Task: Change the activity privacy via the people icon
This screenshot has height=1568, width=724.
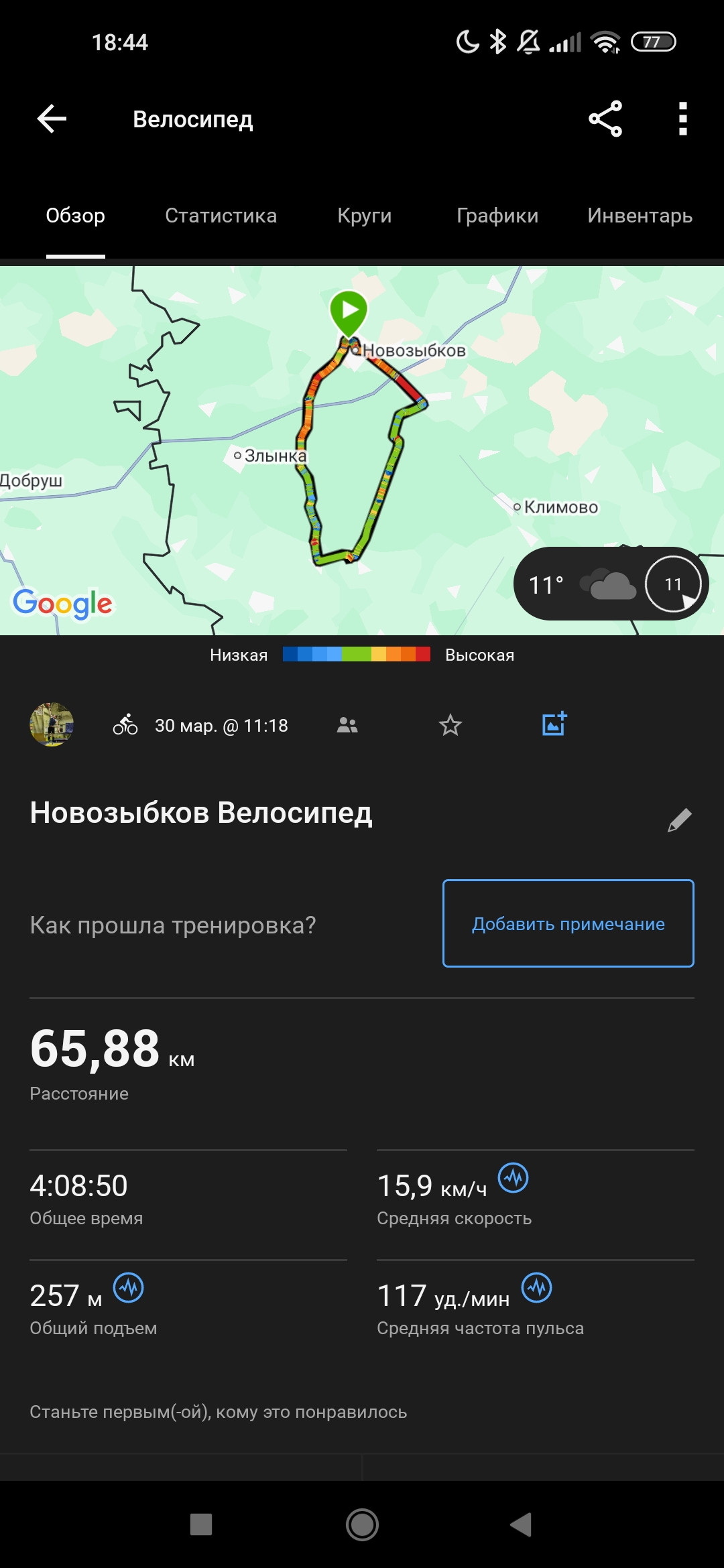Action: 347,725
